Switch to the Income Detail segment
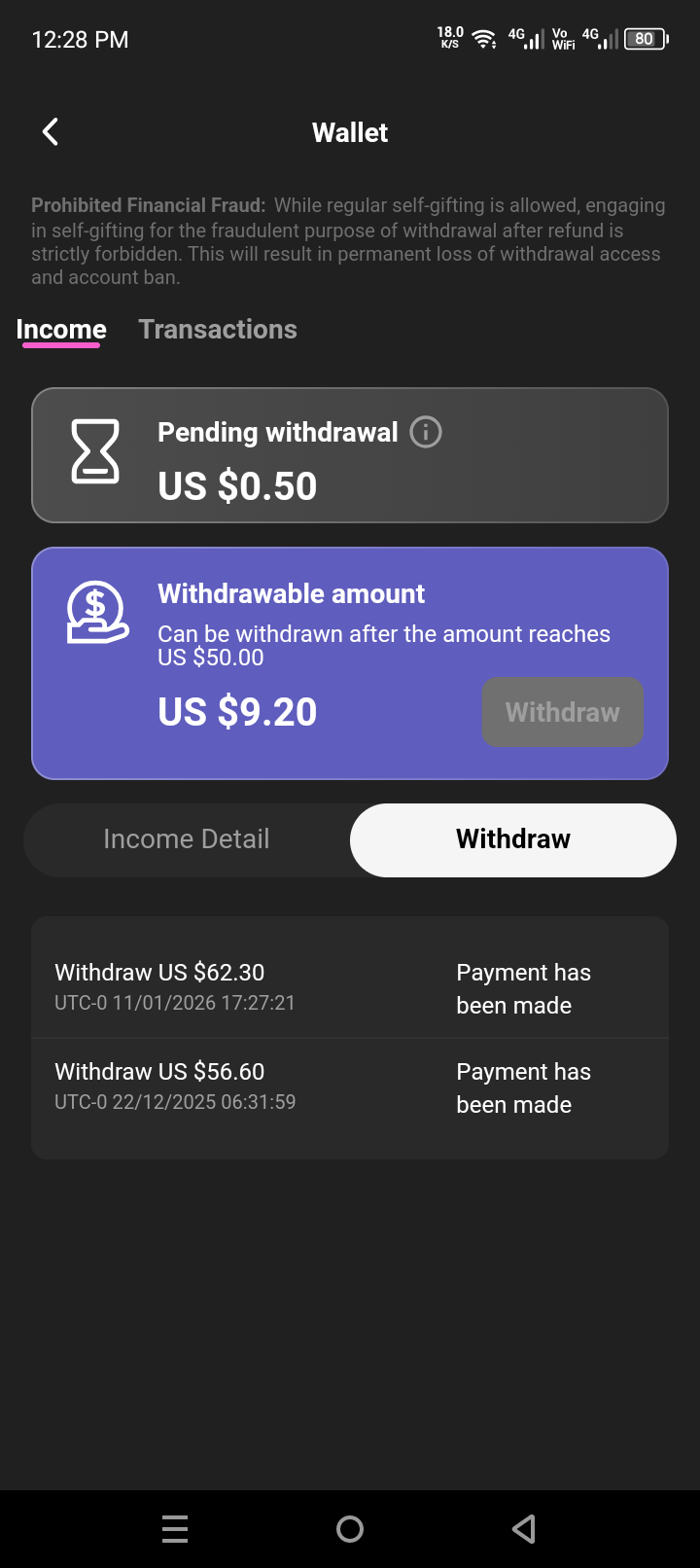The image size is (700, 1568). click(x=187, y=839)
